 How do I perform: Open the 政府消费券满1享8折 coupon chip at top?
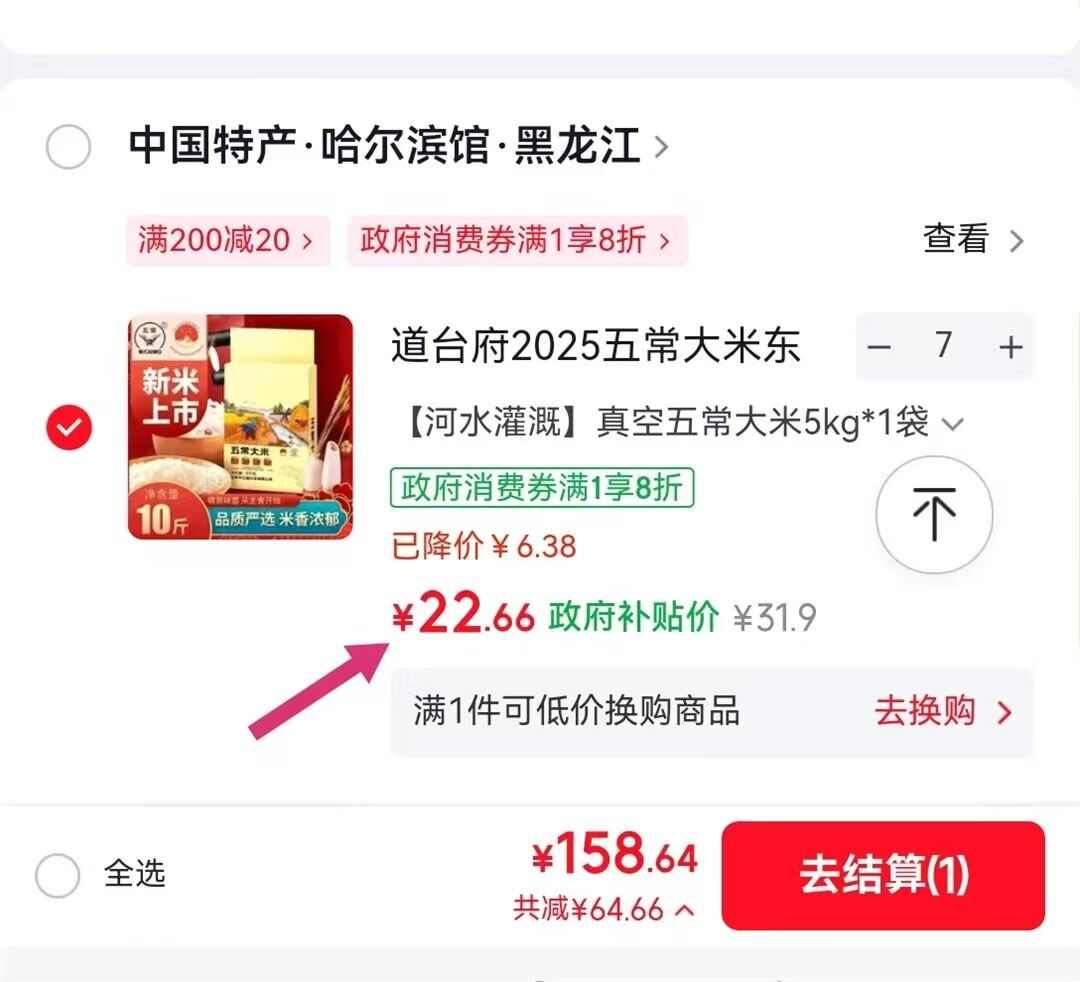[517, 240]
